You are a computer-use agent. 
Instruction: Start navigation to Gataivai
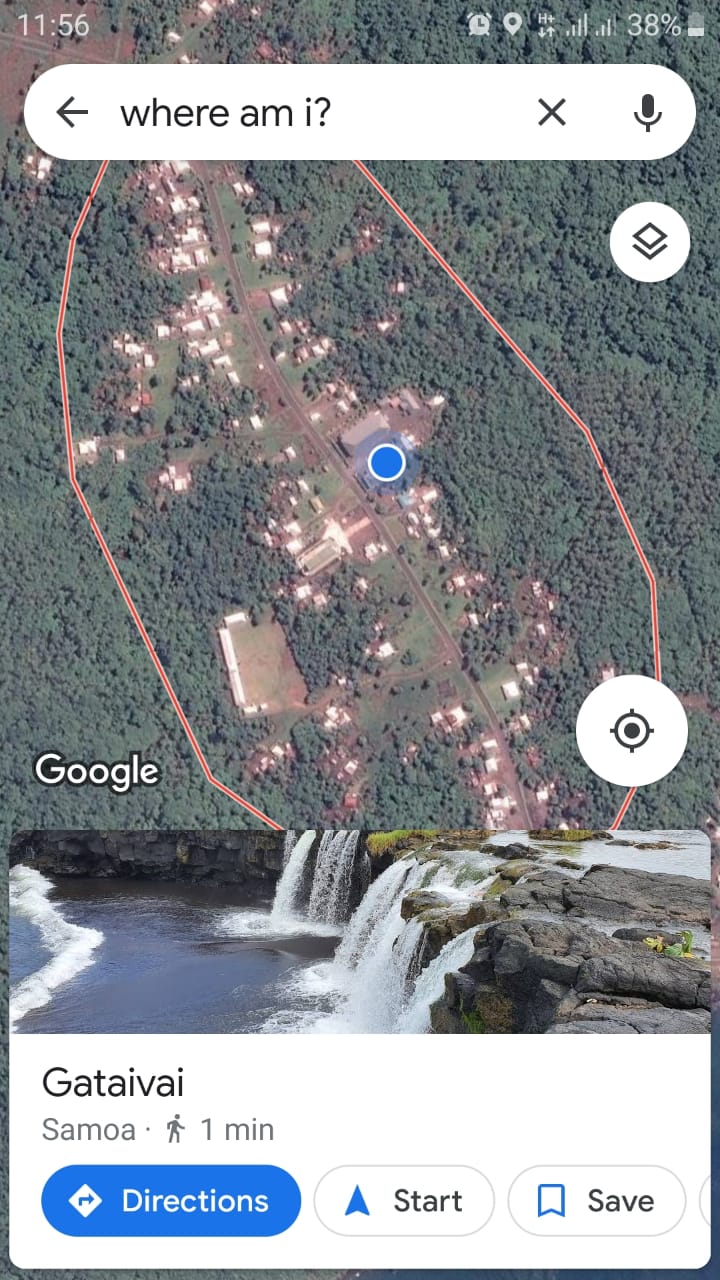[x=404, y=1200]
